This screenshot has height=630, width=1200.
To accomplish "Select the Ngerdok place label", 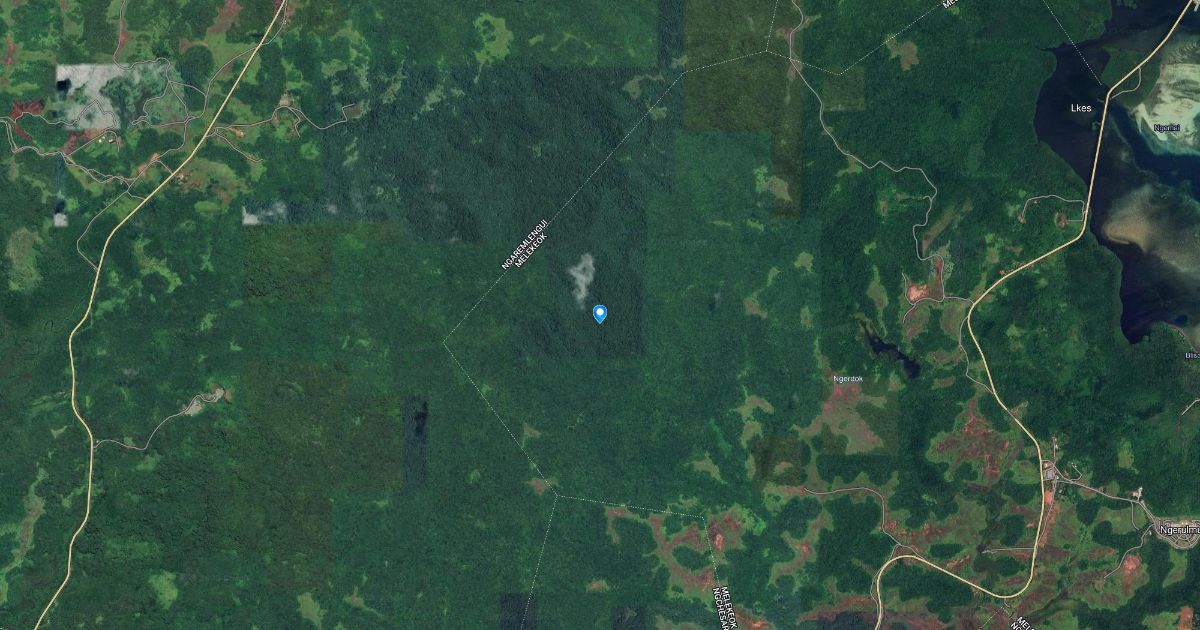I will (x=847, y=379).
